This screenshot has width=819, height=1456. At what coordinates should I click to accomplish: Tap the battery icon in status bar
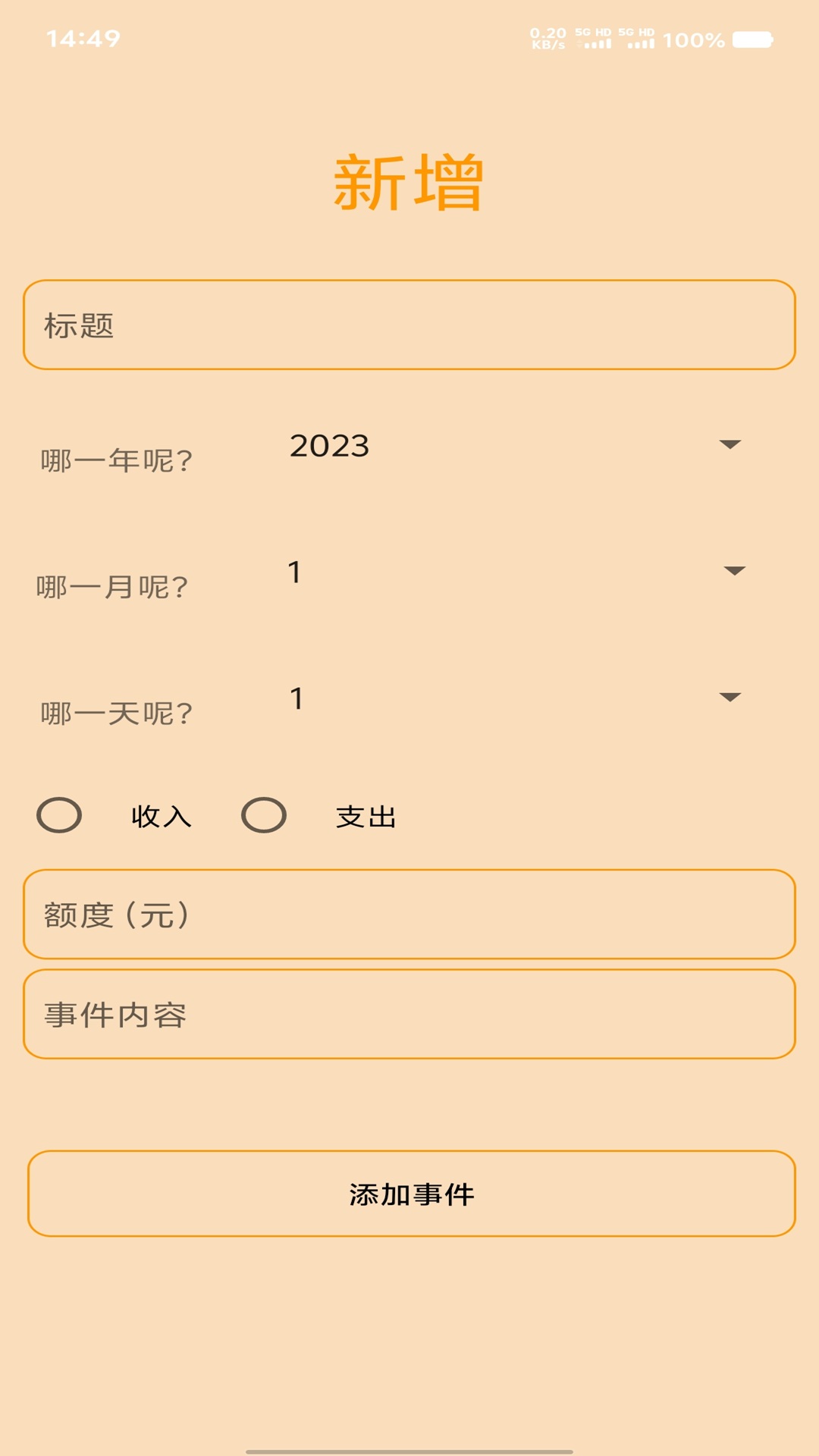tap(753, 39)
